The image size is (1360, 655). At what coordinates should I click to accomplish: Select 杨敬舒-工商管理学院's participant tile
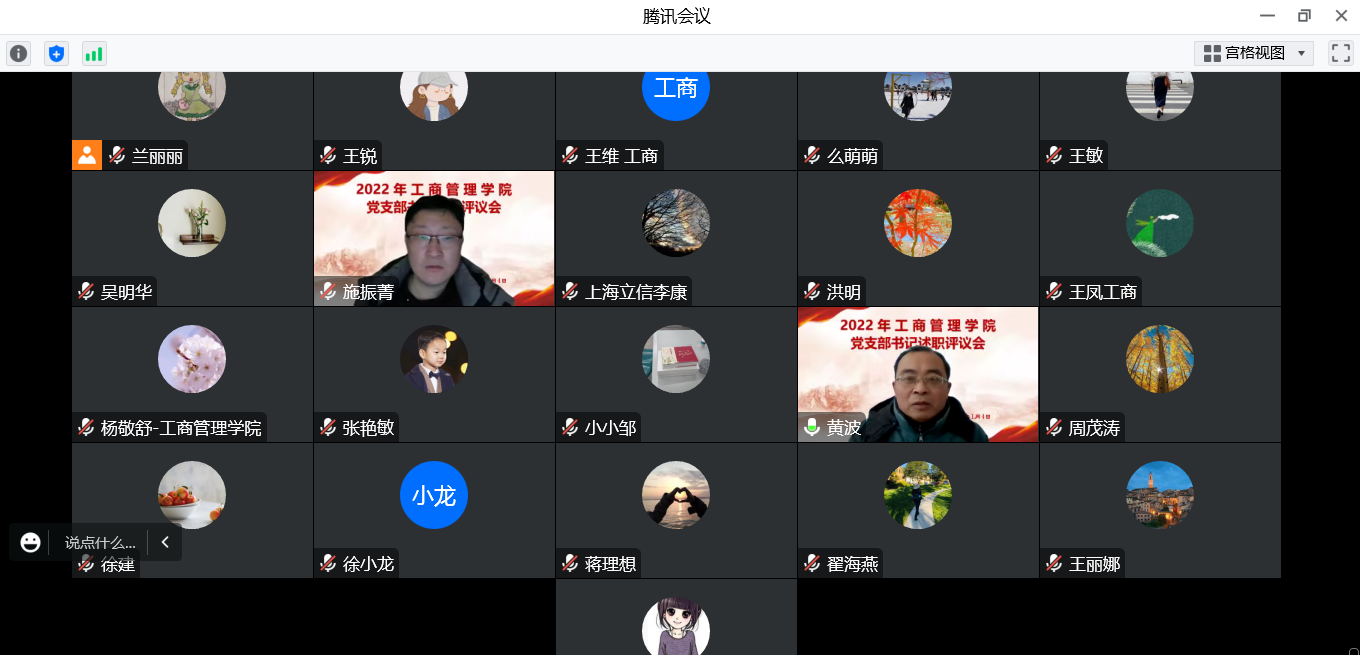coord(192,374)
